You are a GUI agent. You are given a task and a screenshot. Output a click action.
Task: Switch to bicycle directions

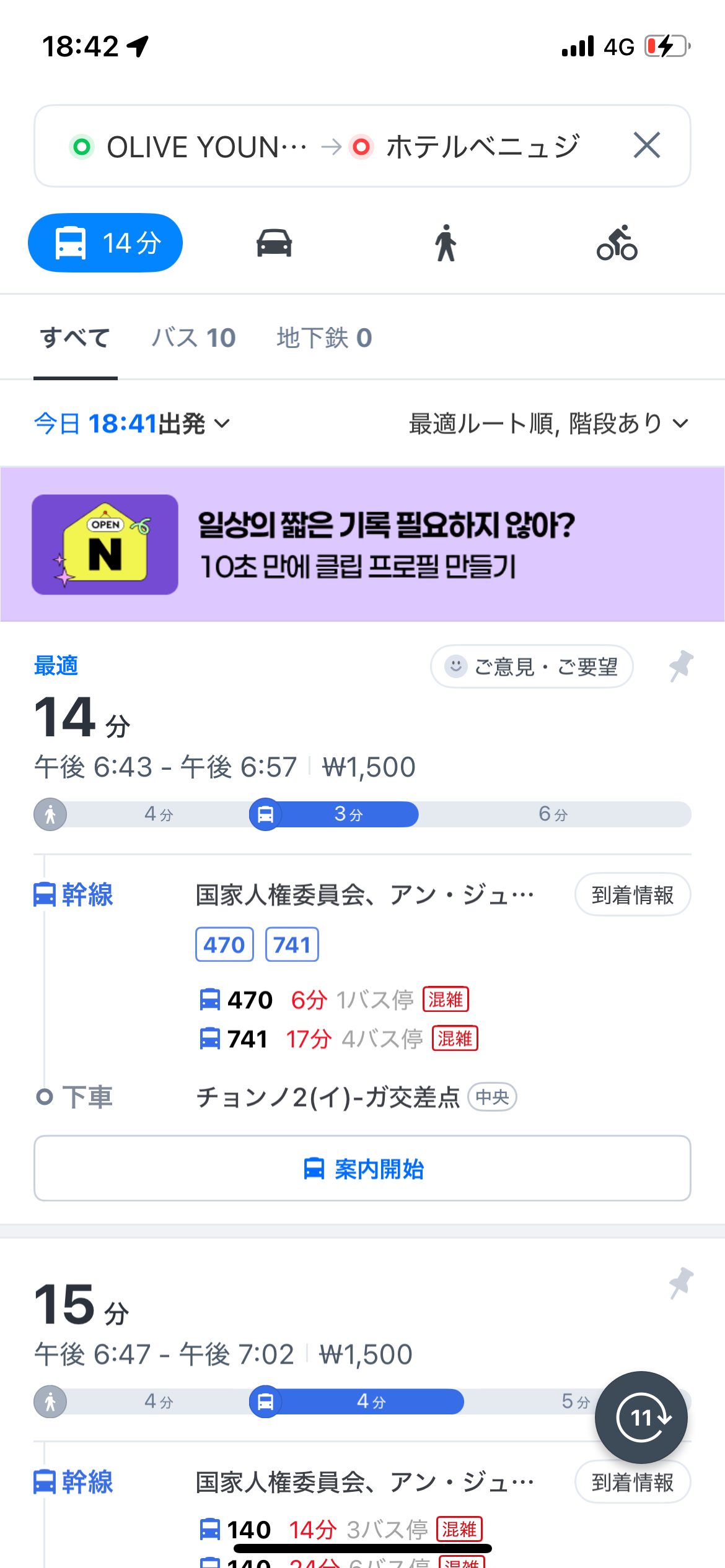pyautogui.click(x=617, y=243)
